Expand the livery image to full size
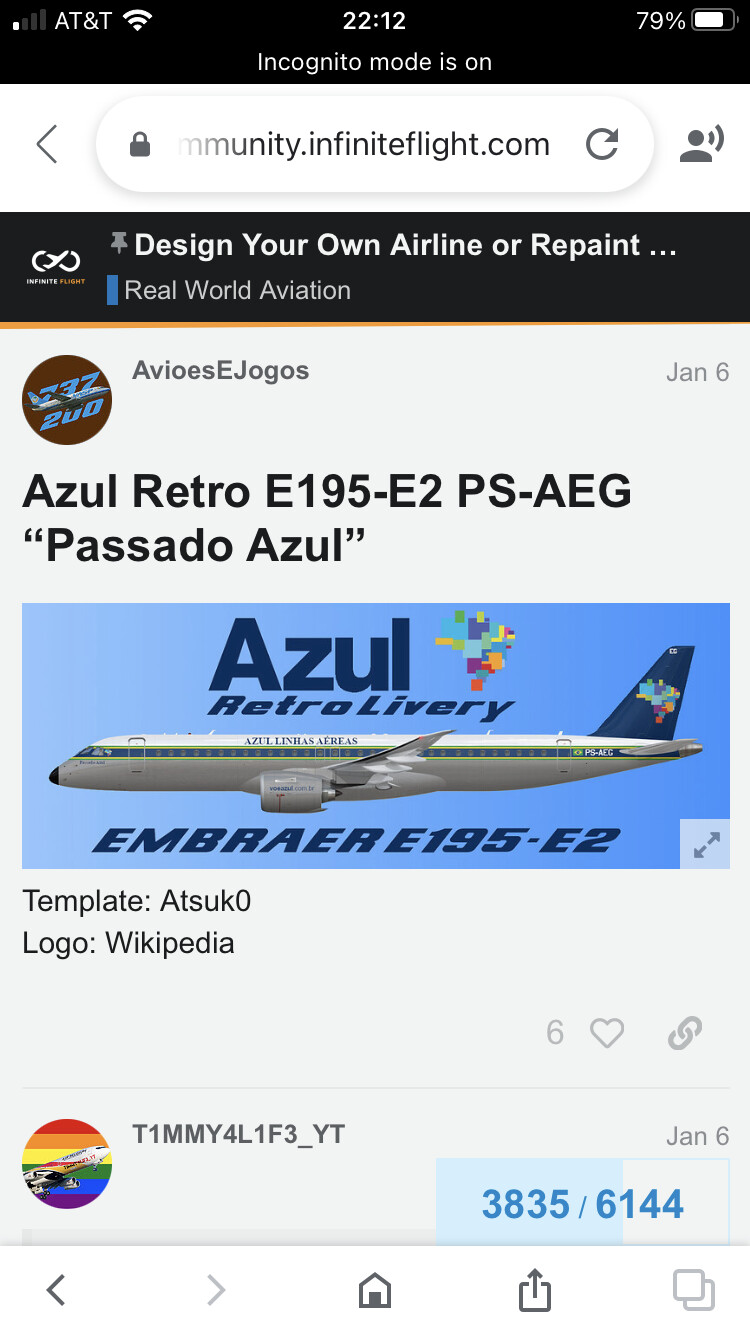Viewport: 750px width, 1334px height. point(705,844)
